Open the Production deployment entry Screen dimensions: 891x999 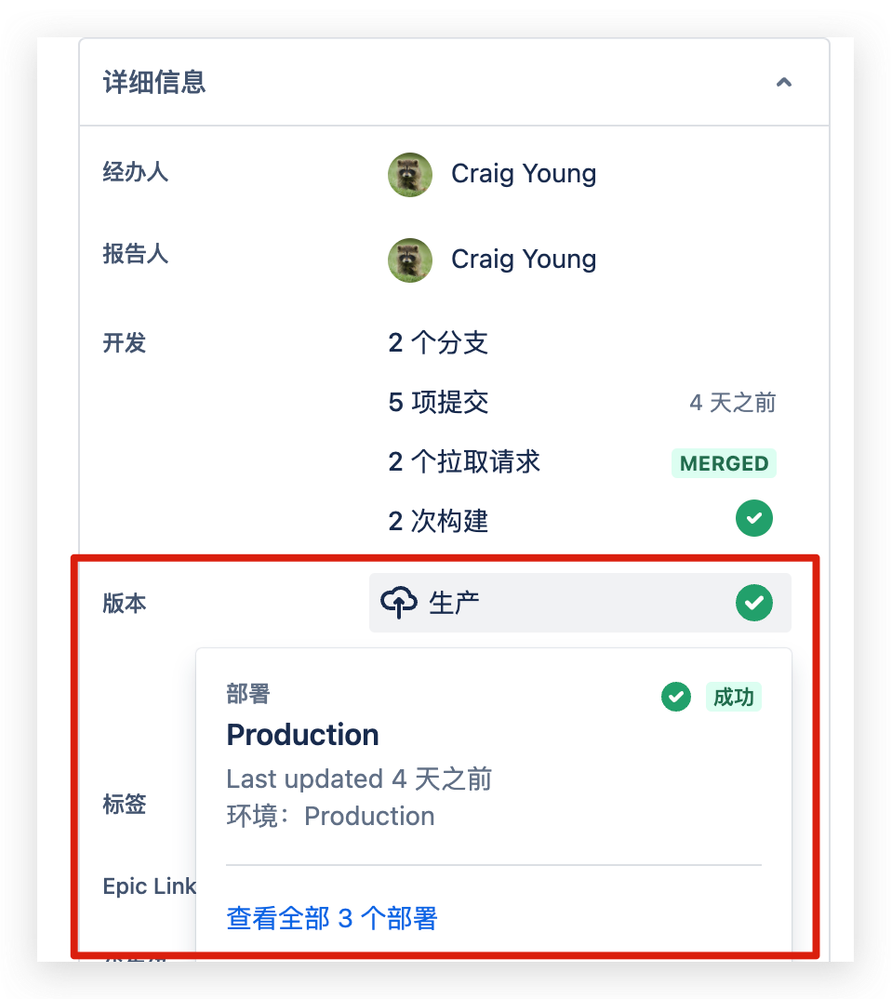pyautogui.click(x=302, y=735)
